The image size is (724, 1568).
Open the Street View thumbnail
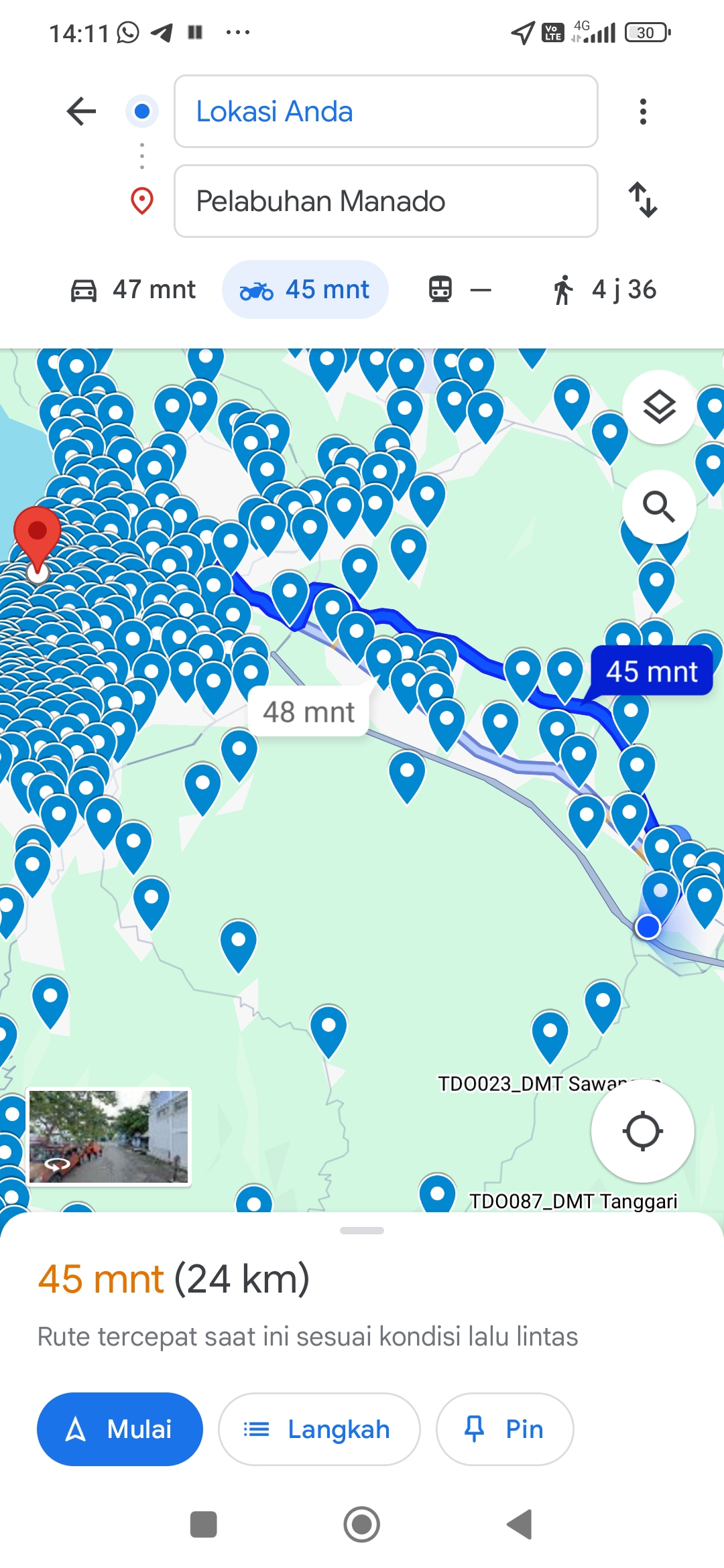click(x=109, y=1136)
